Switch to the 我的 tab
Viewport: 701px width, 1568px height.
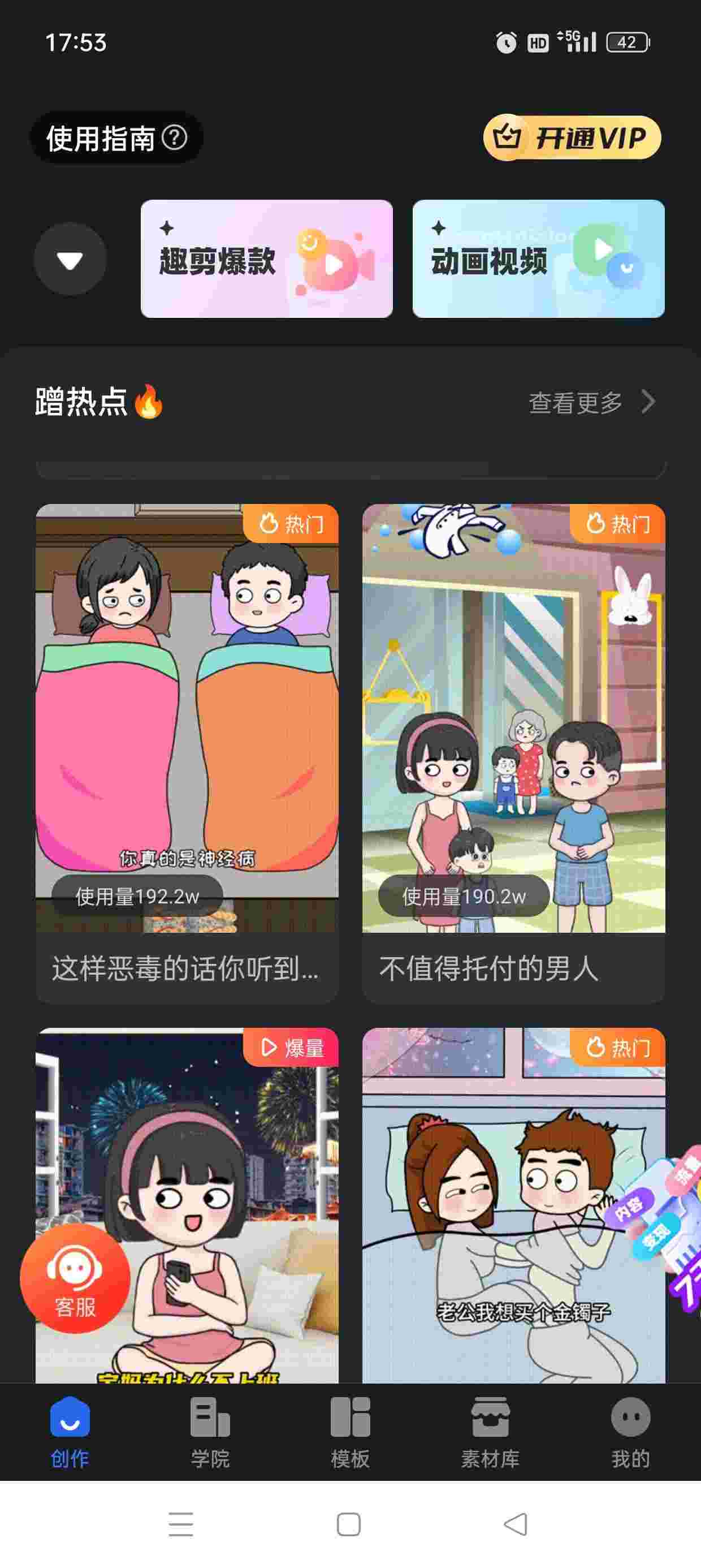(630, 1432)
